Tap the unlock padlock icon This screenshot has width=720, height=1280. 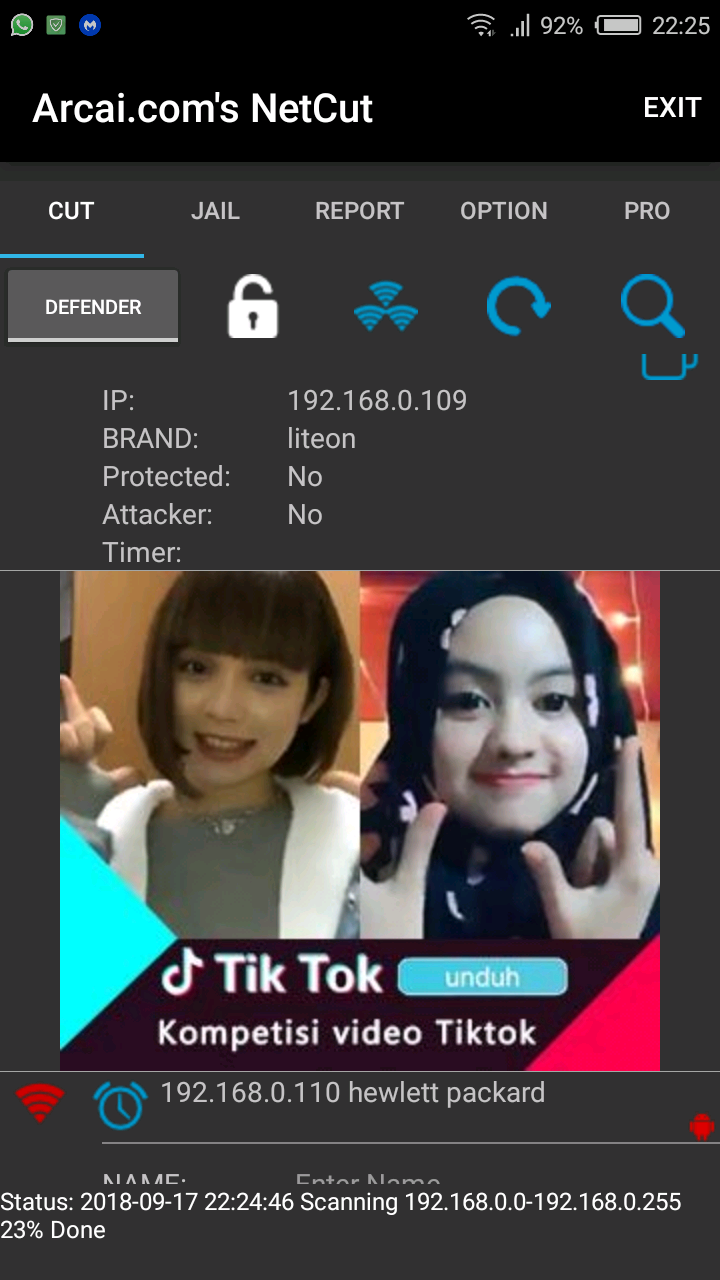click(x=252, y=306)
